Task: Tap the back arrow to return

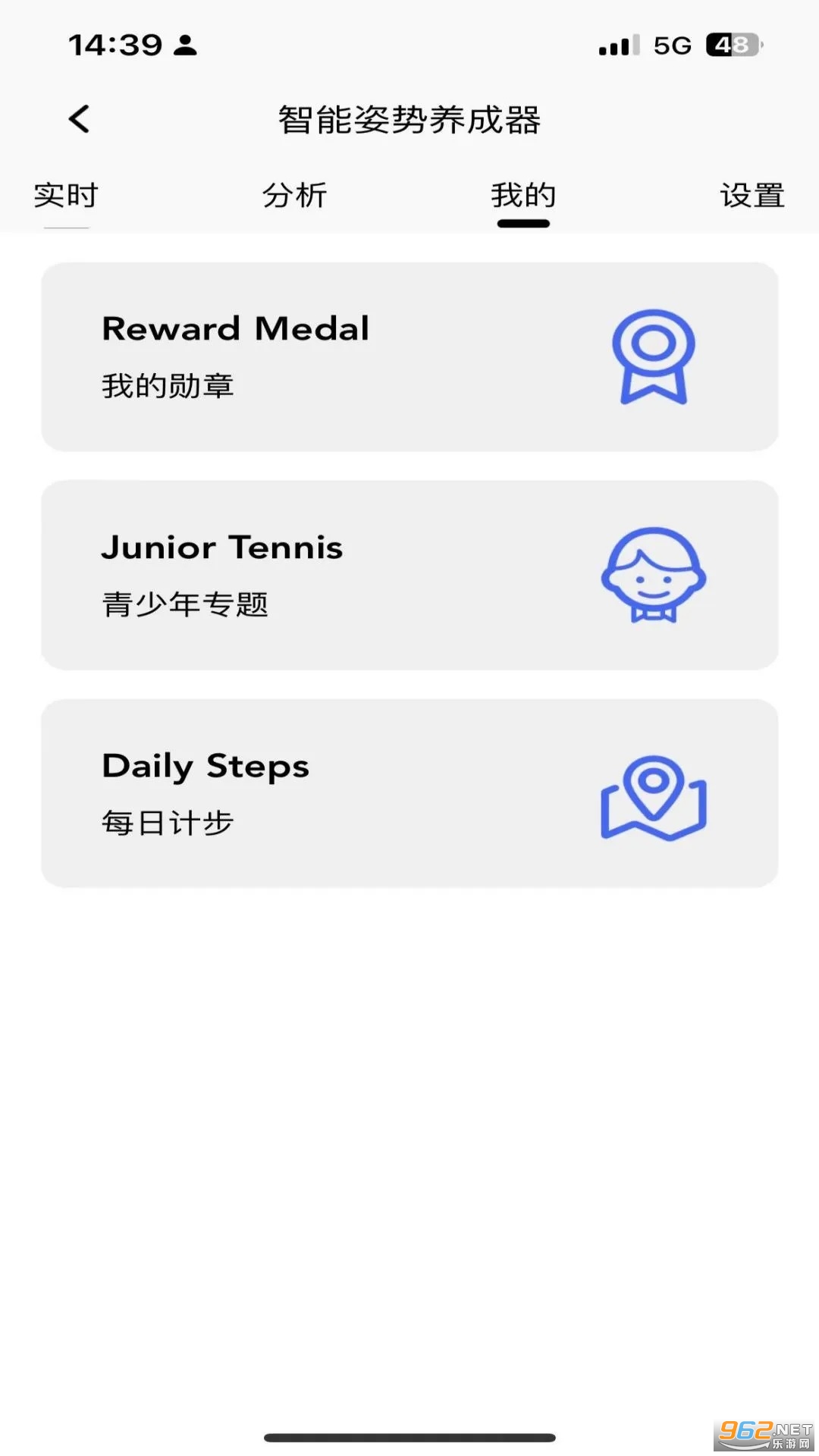Action: (78, 119)
